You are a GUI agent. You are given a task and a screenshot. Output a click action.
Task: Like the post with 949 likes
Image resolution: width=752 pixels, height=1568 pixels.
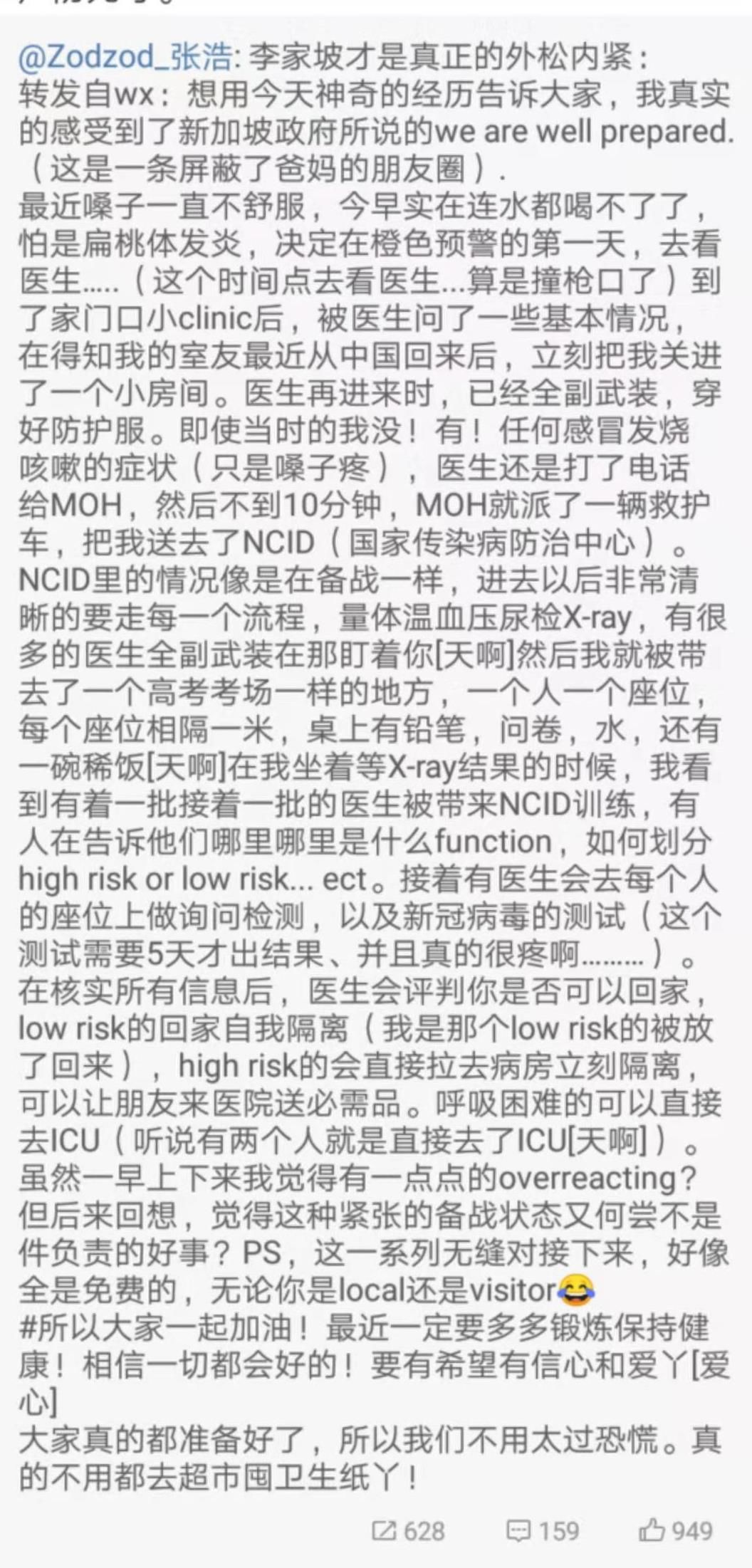[x=675, y=1530]
